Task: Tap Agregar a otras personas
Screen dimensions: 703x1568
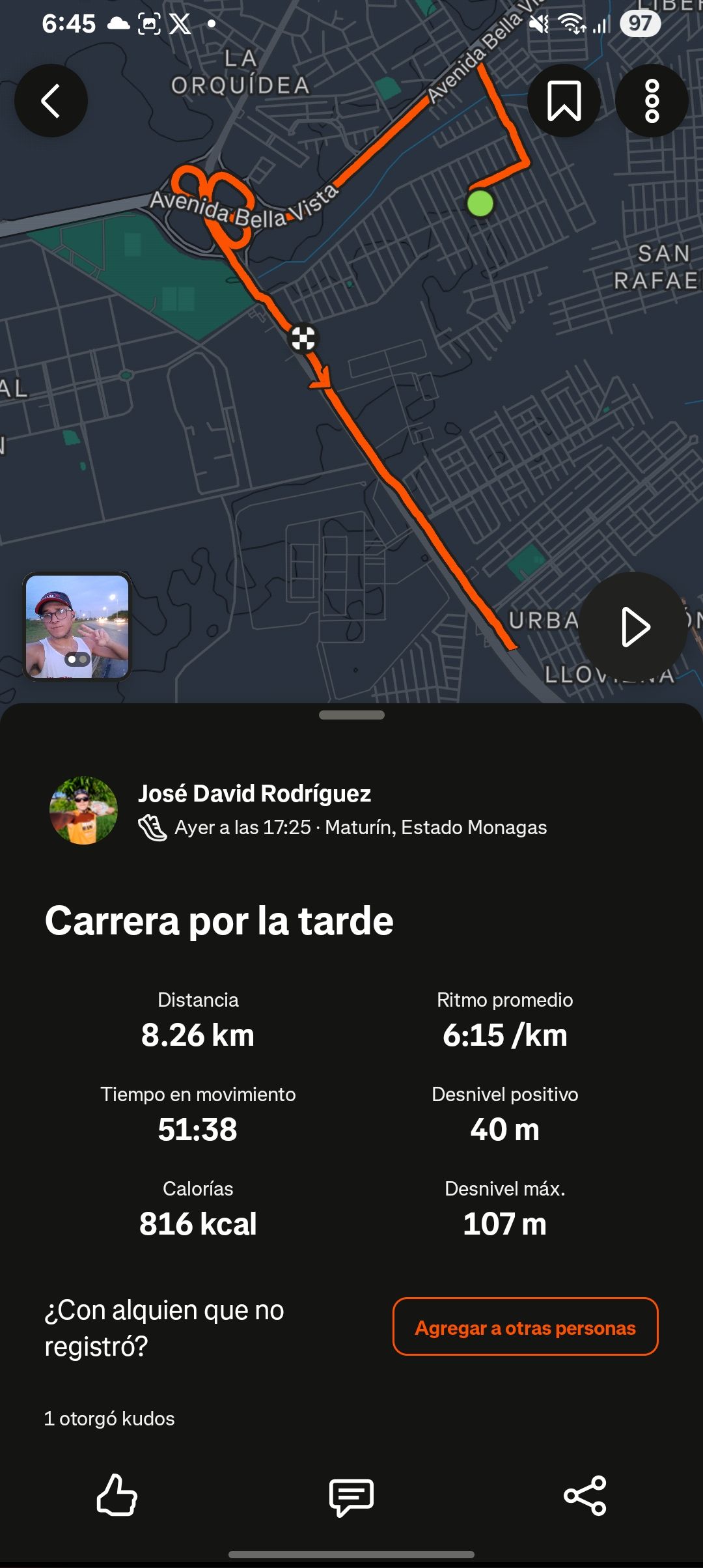Action: coord(525,1327)
